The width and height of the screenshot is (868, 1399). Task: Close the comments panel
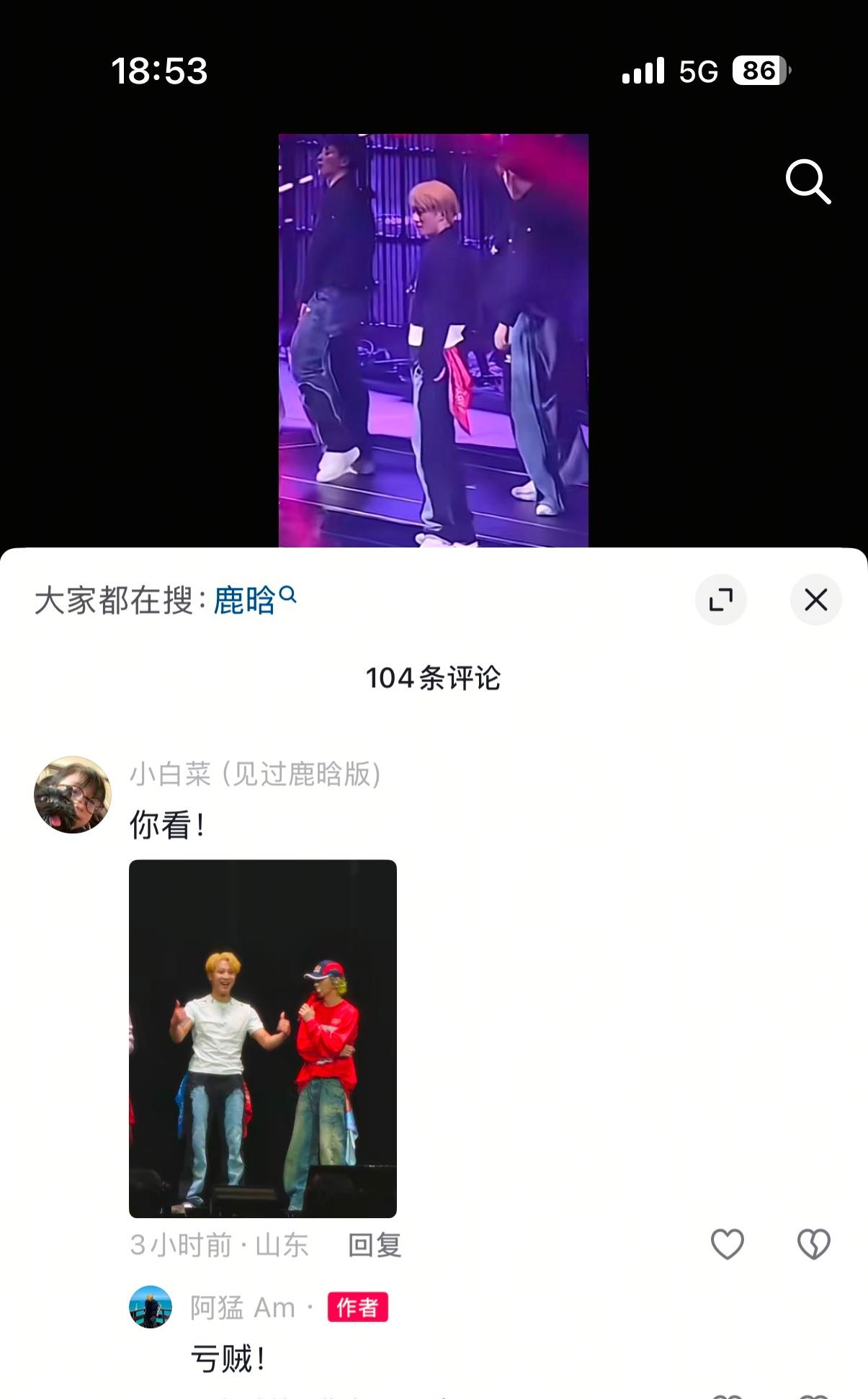(815, 599)
